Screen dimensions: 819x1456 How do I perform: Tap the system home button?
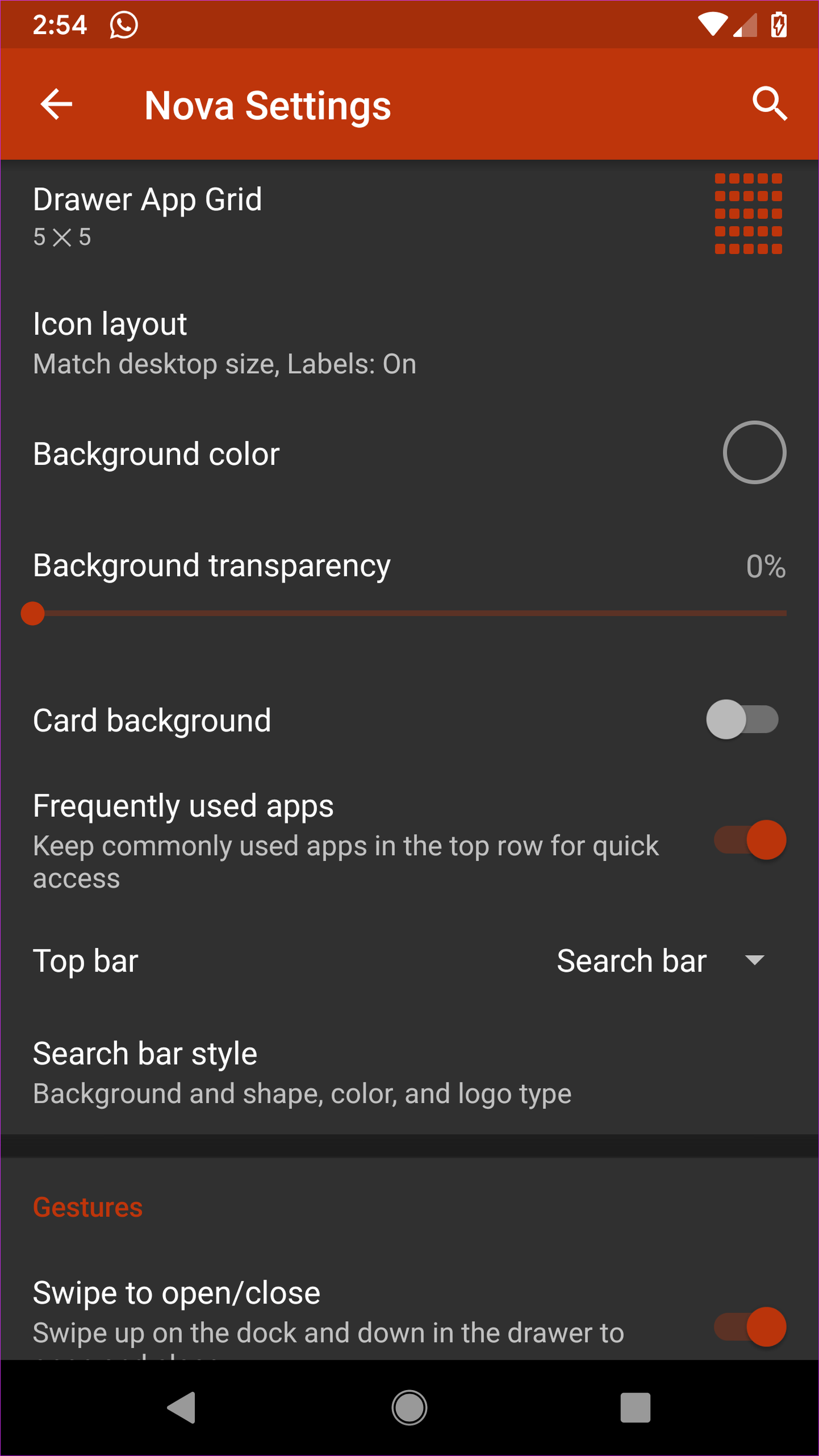[x=409, y=1408]
